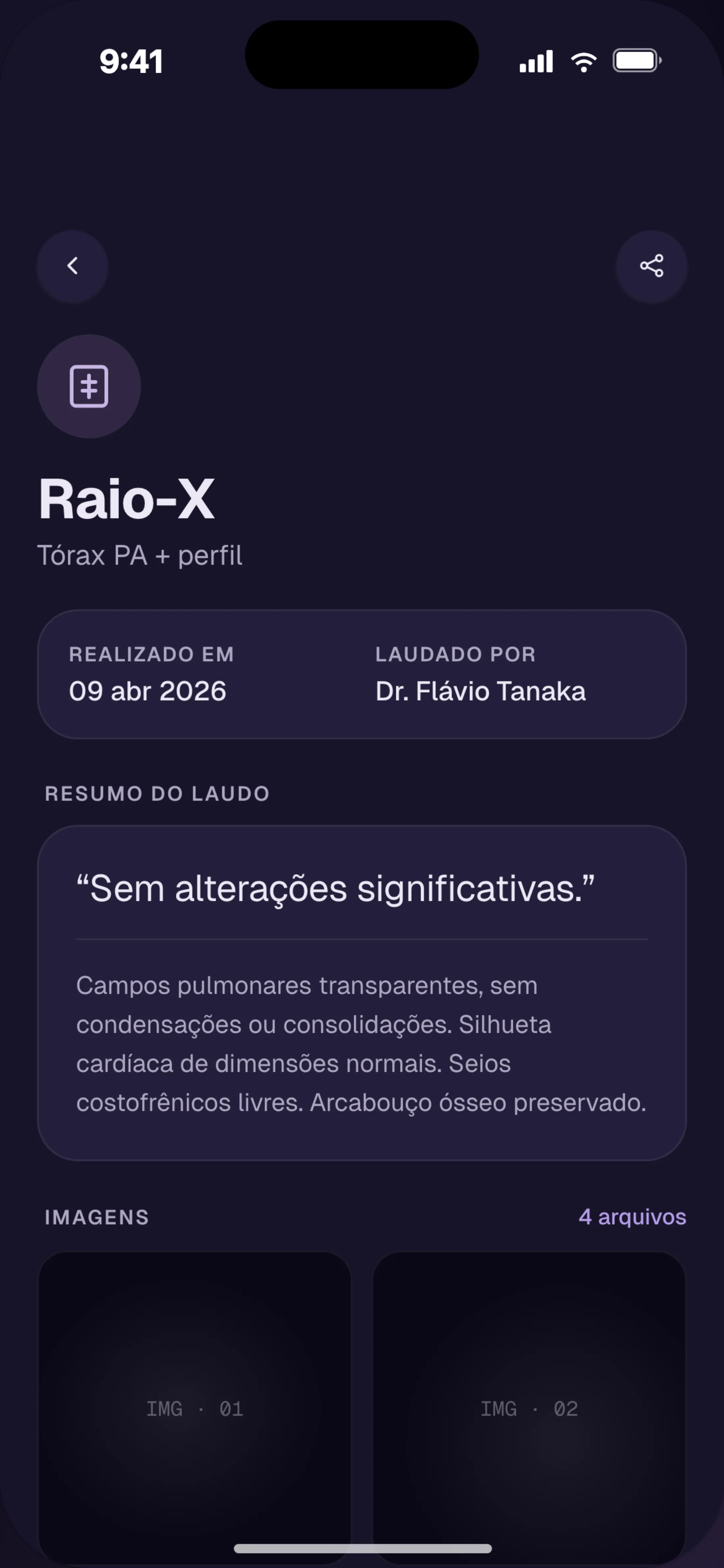Select the quote Sem alterações significativas
Screen dimensions: 724x1568
(336, 888)
